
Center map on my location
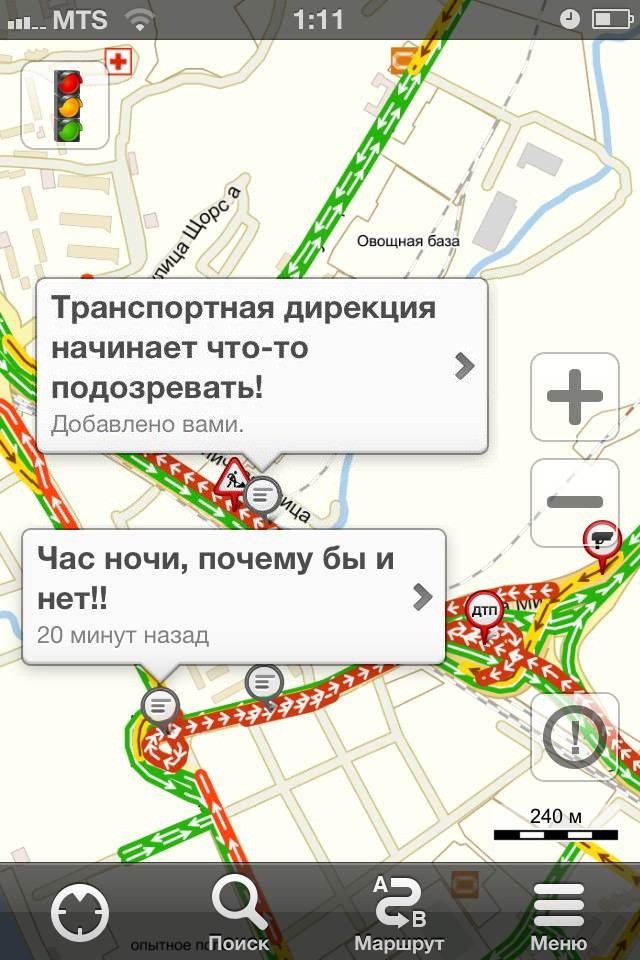pyautogui.click(x=80, y=913)
